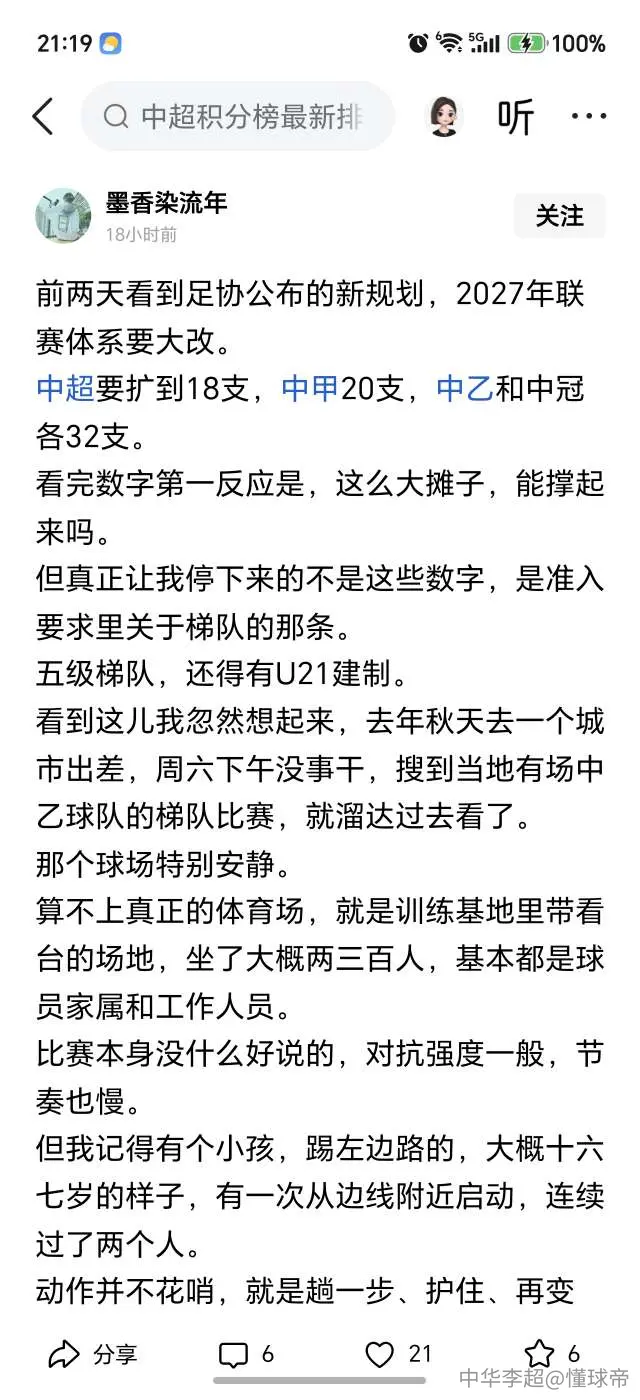Open the 中超 link
The image size is (640, 1400).
65,388
